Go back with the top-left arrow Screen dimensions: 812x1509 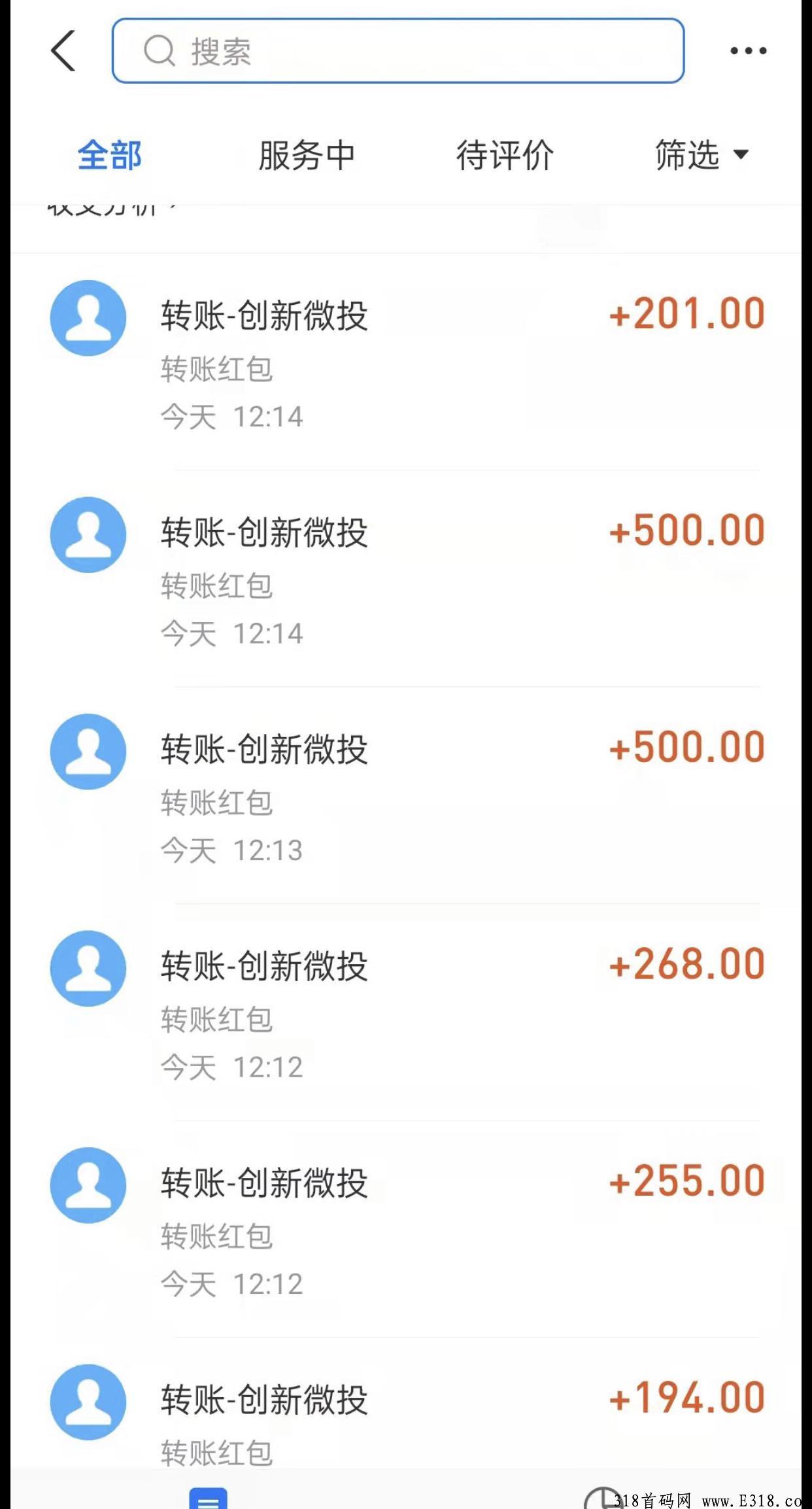pyautogui.click(x=63, y=50)
